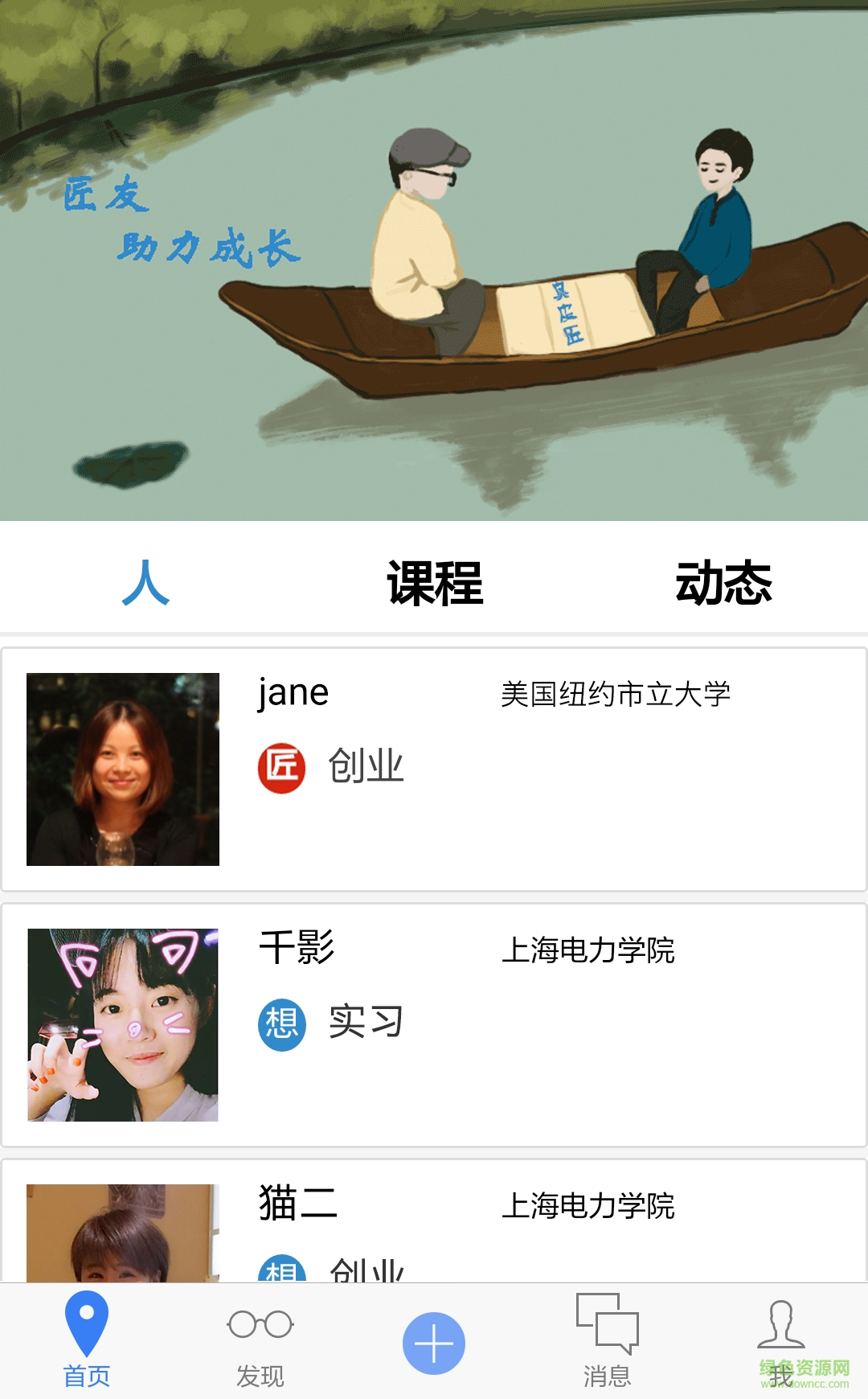The image size is (868, 1399).
Task: Switch to the 人 tab
Action: (145, 582)
